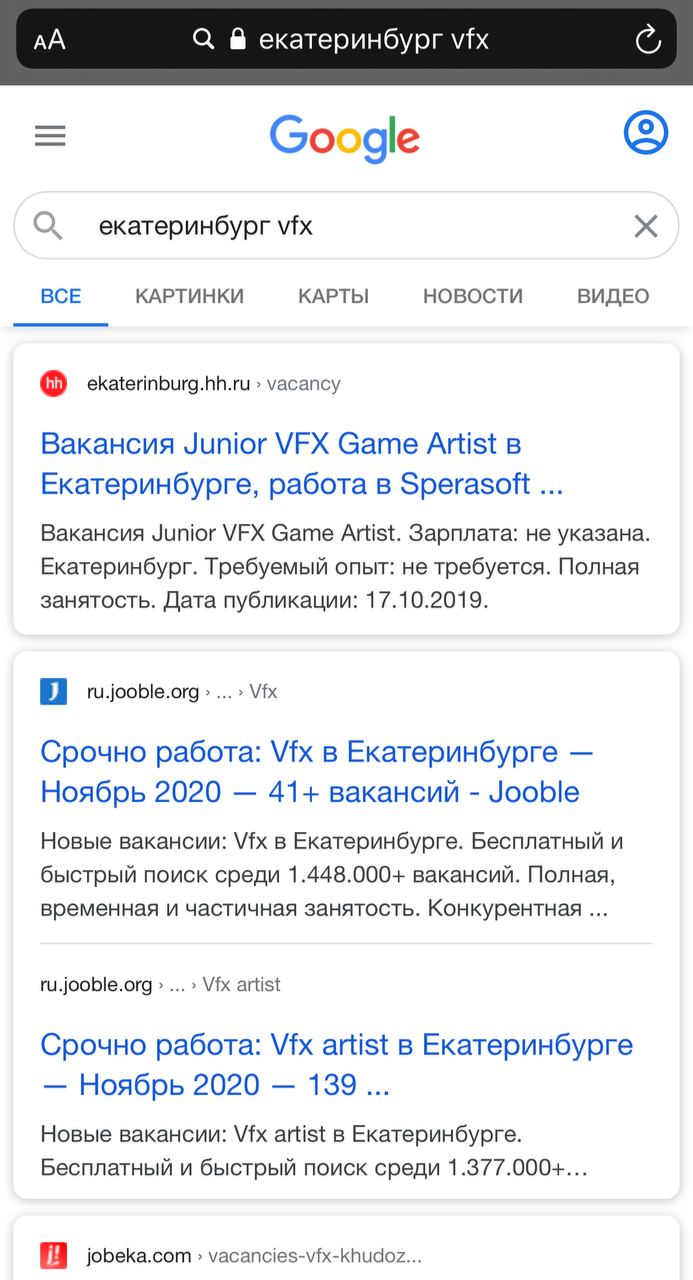Open the Junior VFX Game Artist vacancy result
693x1280 pixels.
click(x=302, y=463)
